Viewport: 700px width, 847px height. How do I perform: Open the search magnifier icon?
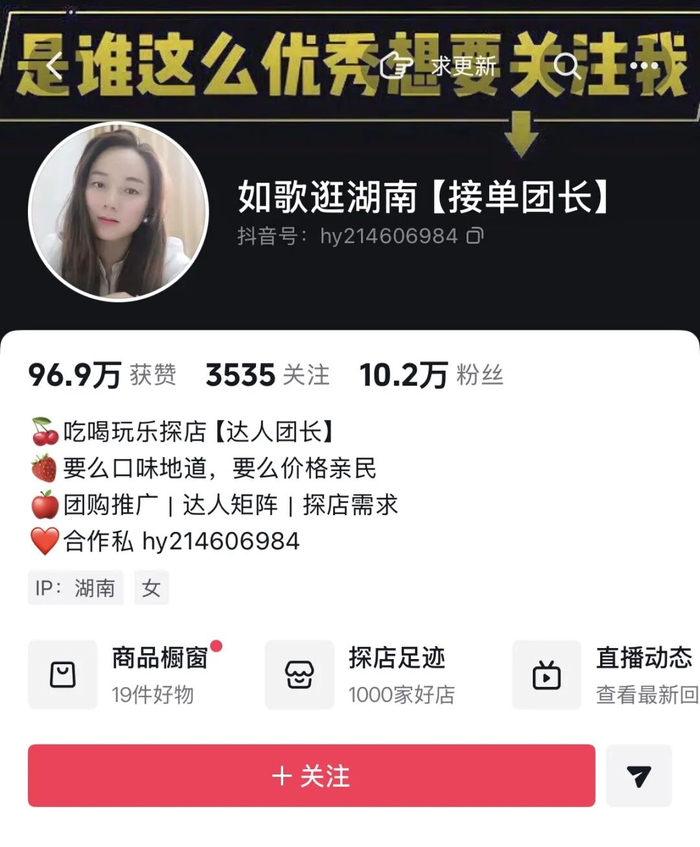coord(566,66)
